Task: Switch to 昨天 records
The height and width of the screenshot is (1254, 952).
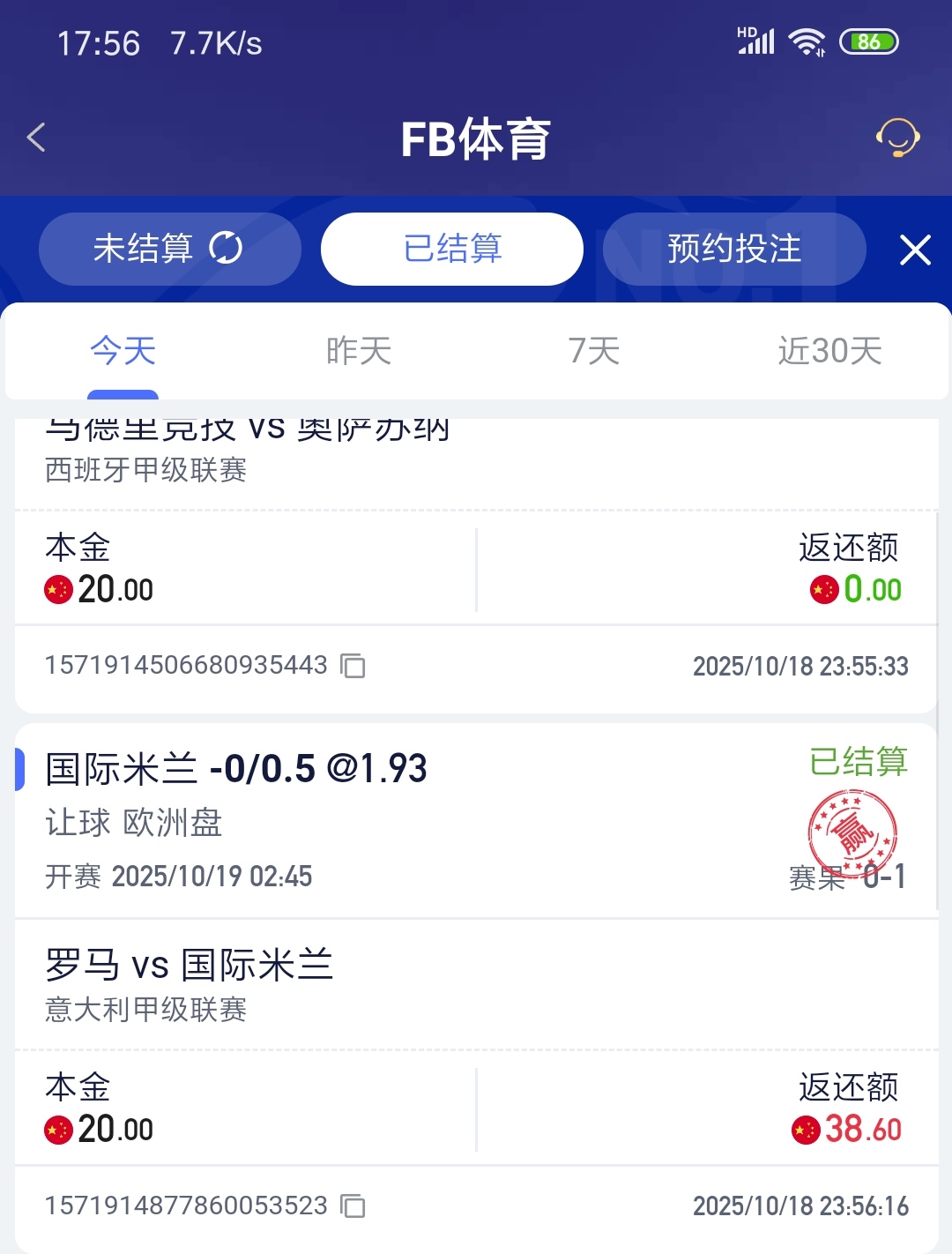Action: click(x=359, y=351)
